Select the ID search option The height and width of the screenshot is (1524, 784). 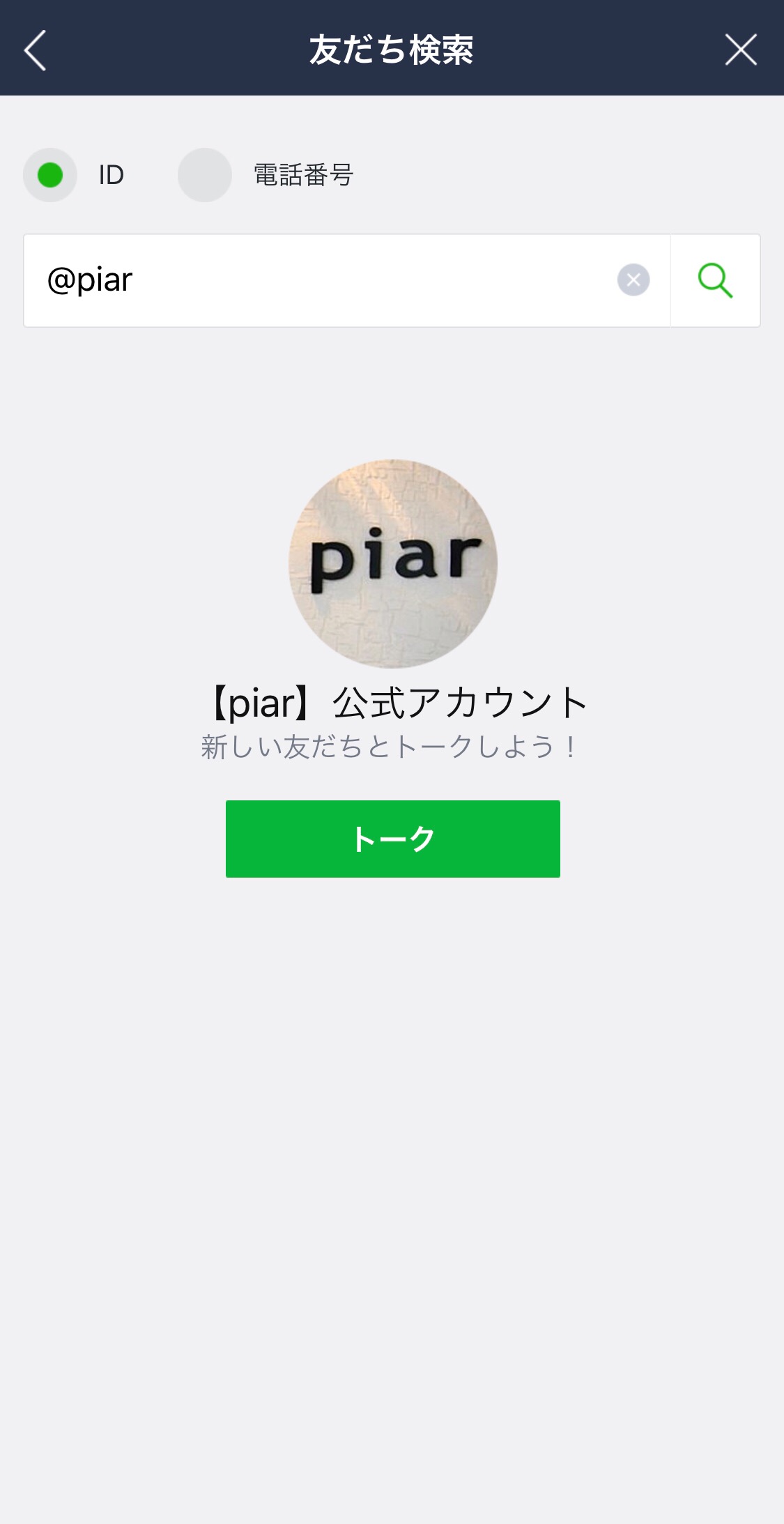(50, 175)
